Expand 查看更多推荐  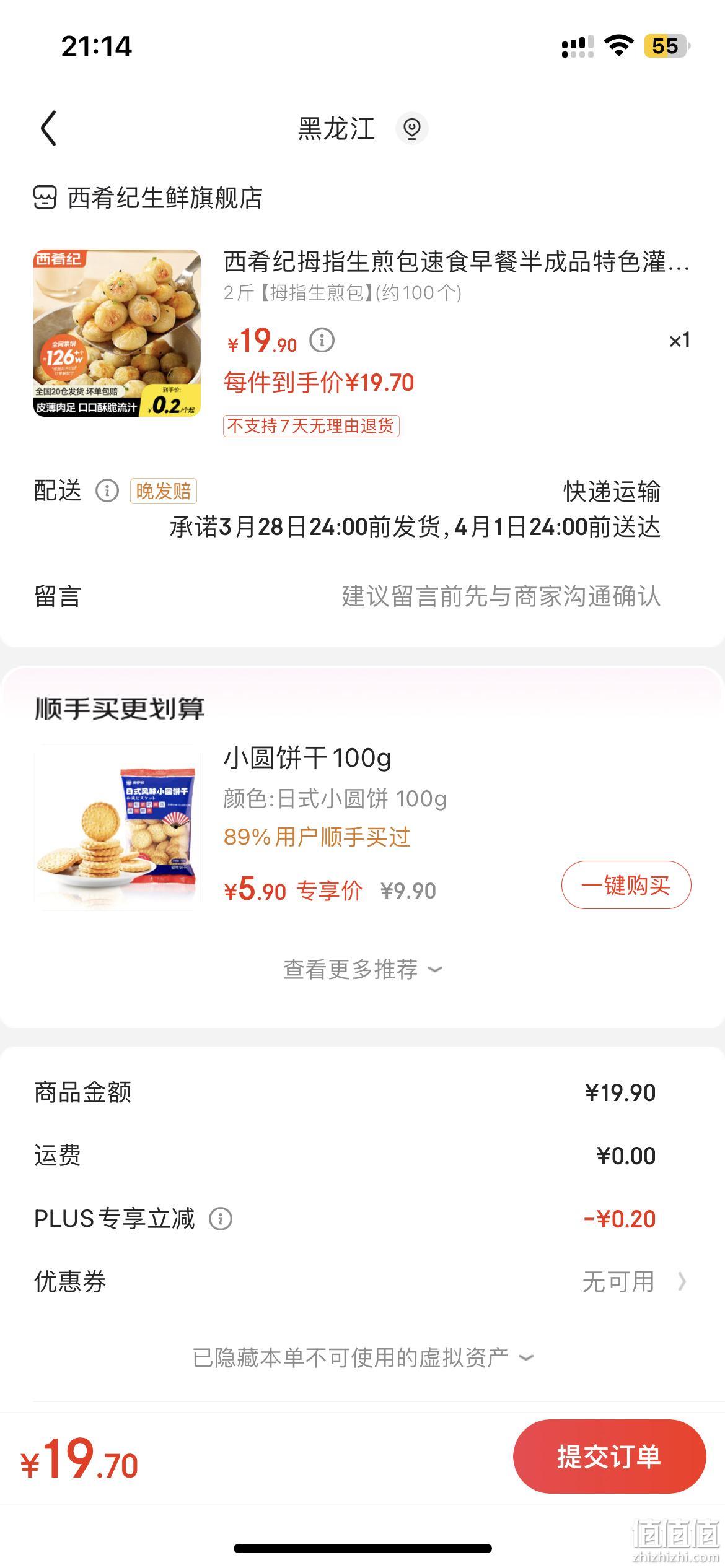click(362, 969)
